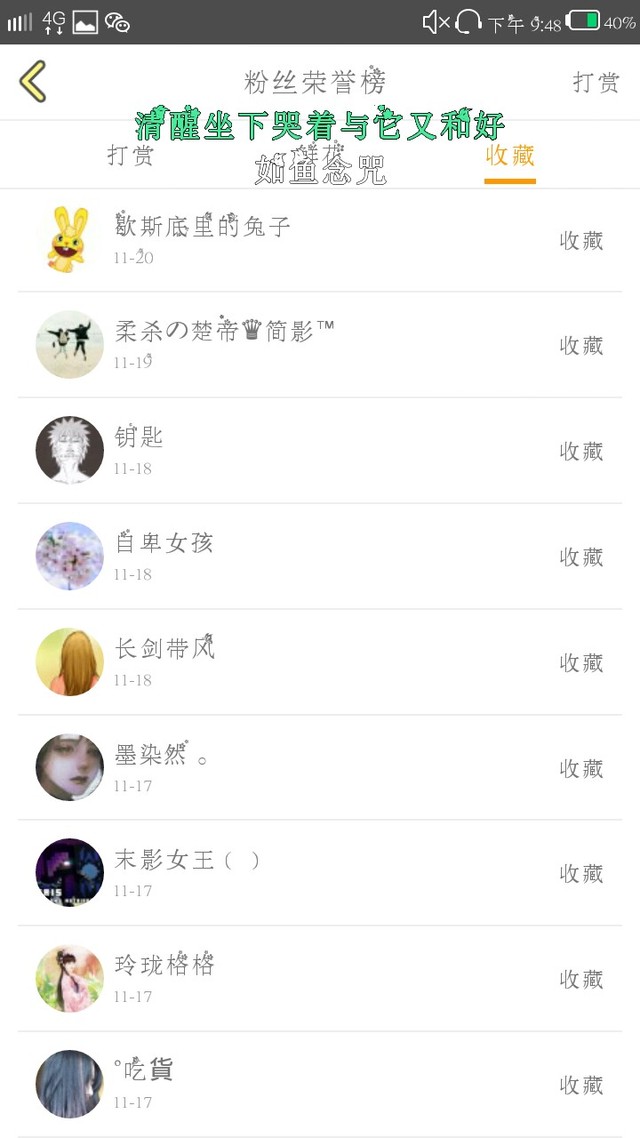Open 自卑女孩's entry
Screen dimensions: 640x1138
pos(320,557)
